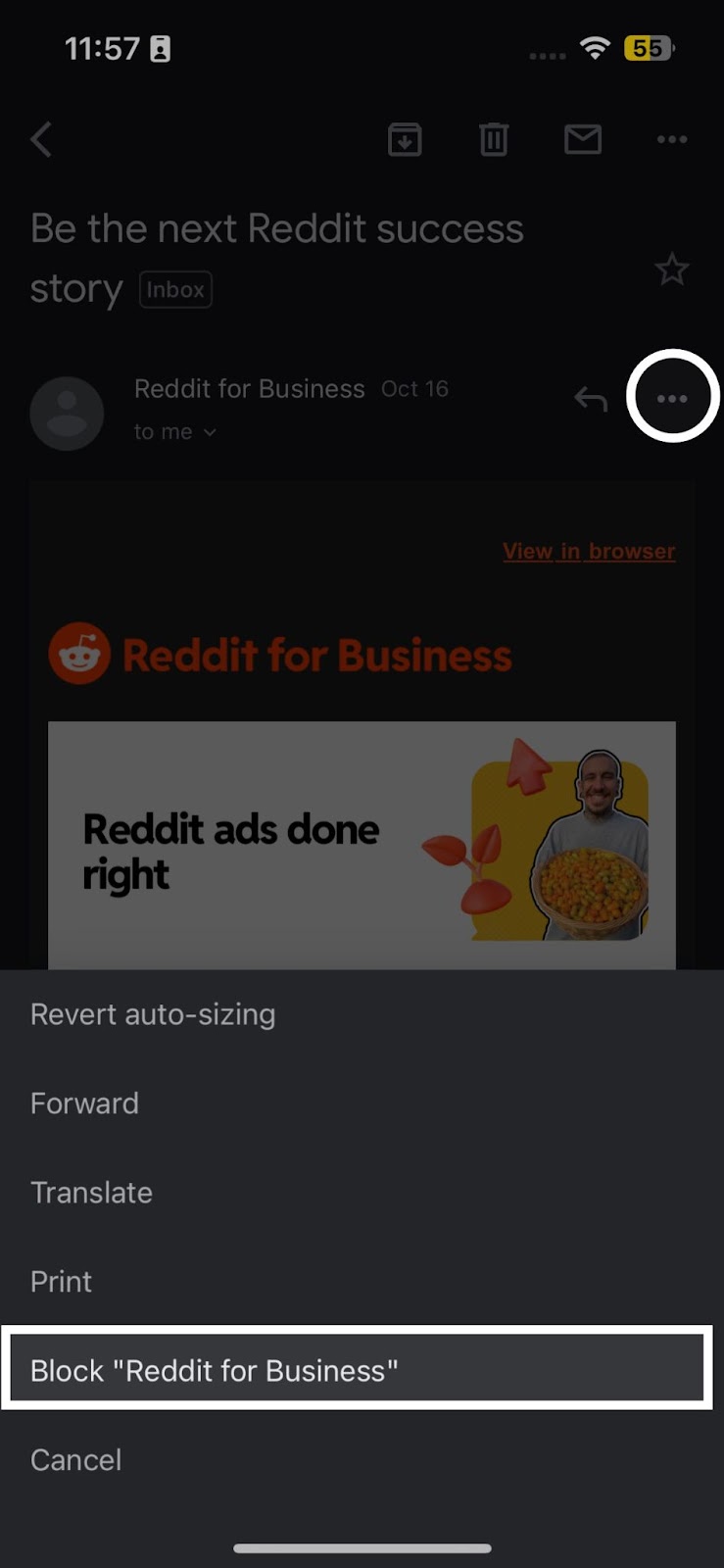Cancel the action sheet
Viewport: 724px width, 1568px height.
point(76,1459)
